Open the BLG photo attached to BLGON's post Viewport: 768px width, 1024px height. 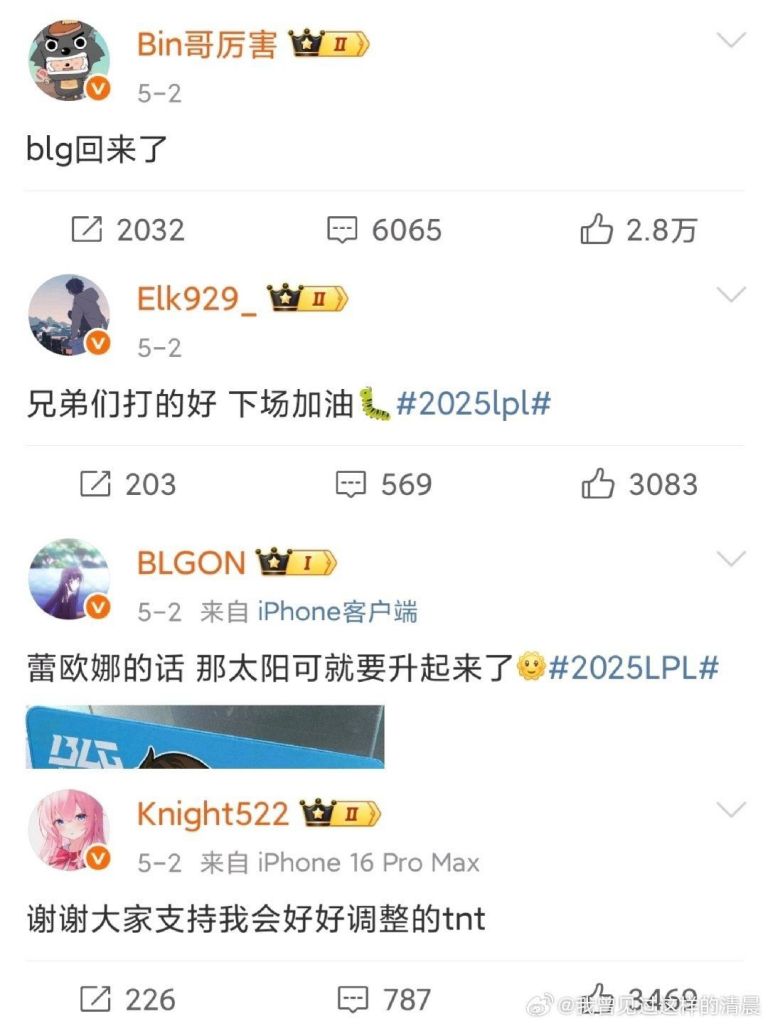200,735
